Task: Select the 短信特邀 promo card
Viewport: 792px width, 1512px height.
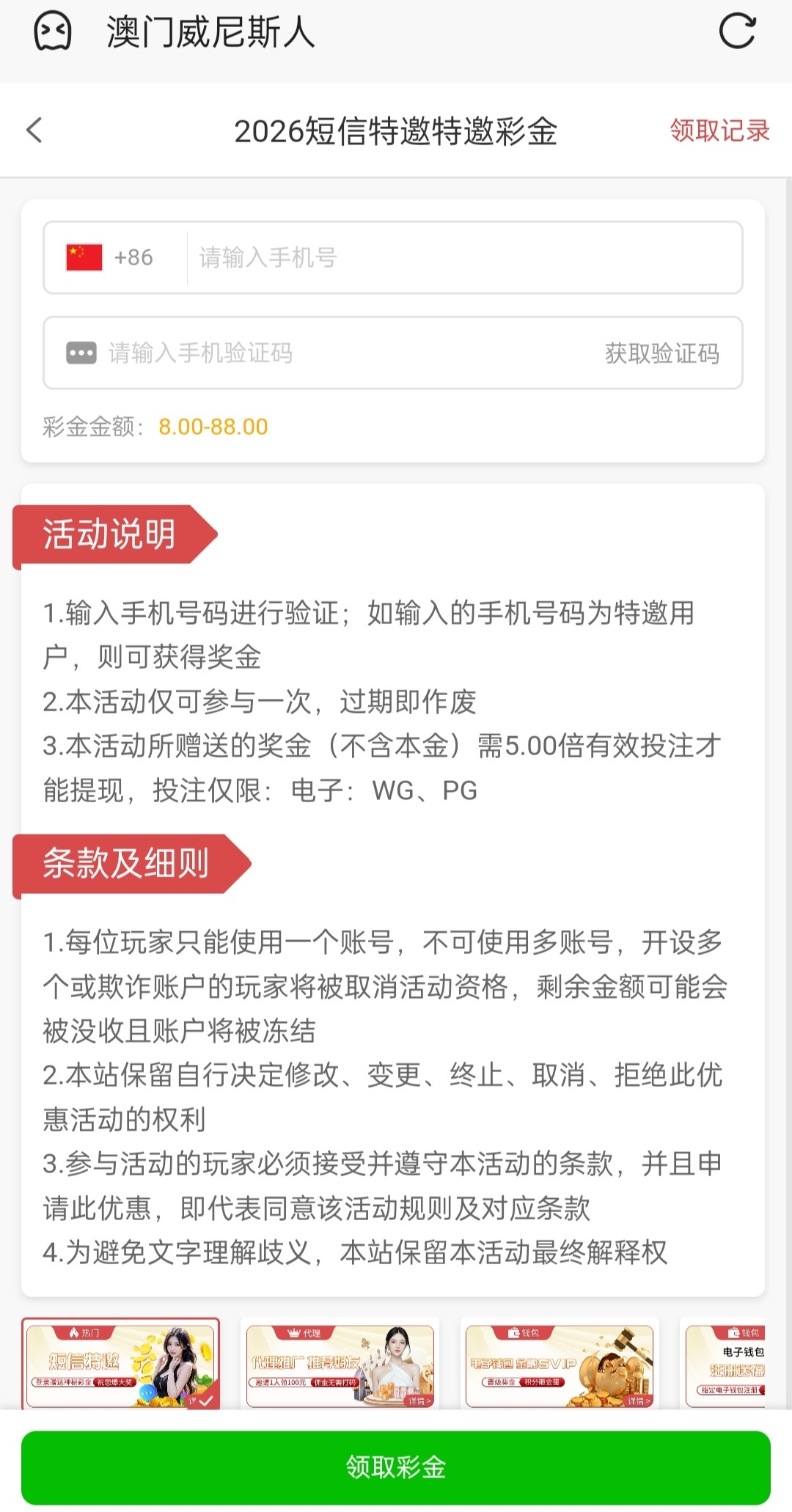Action: click(x=120, y=1365)
